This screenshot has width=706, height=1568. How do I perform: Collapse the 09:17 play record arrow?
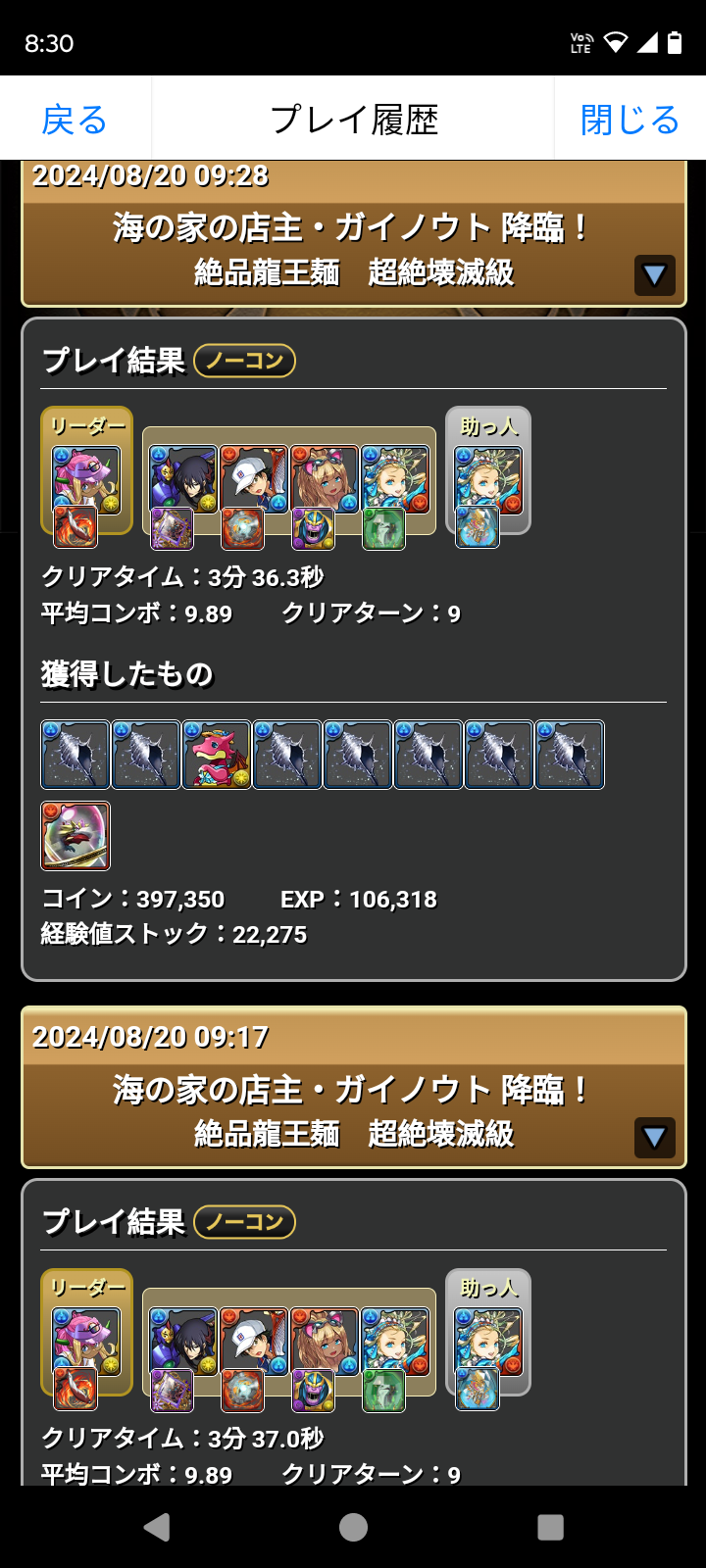654,1137
